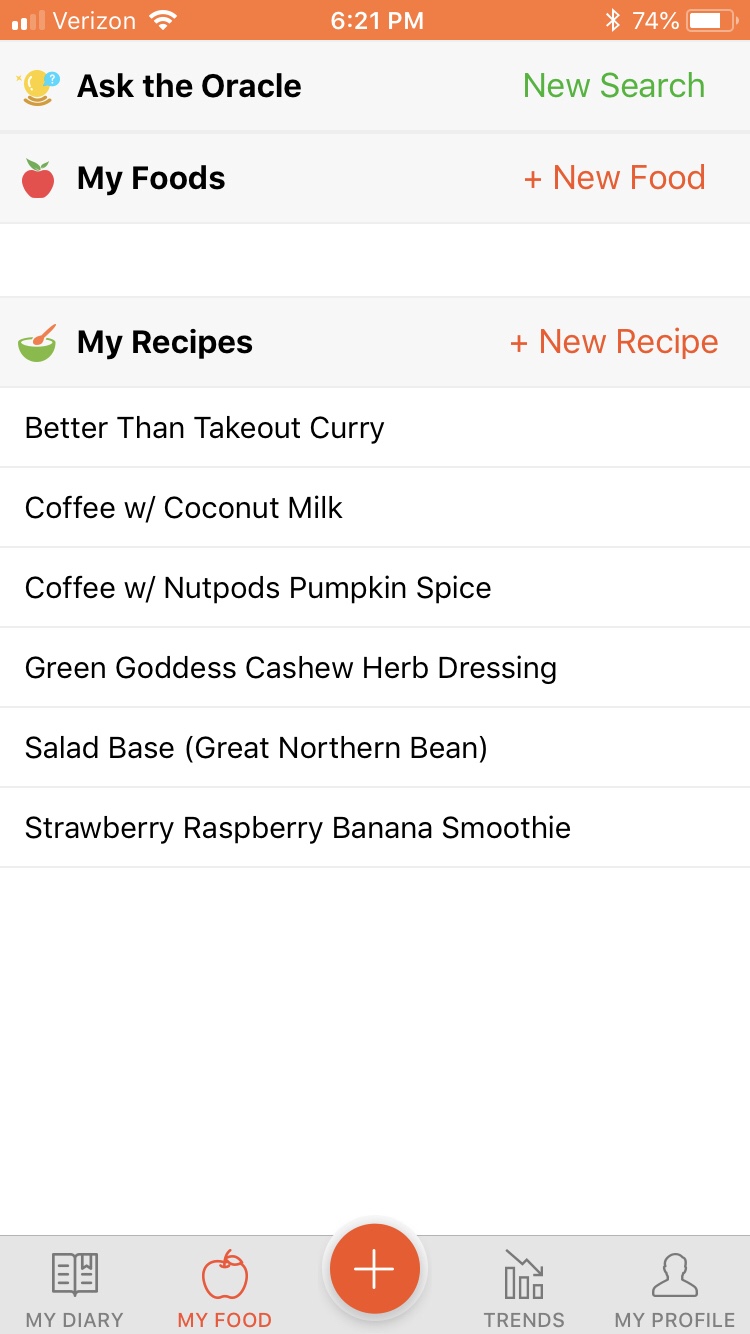Screen dimensions: 750x1334
Task: Open Strawberry Raspberry Banana Smoothie recipe
Action: (375, 828)
